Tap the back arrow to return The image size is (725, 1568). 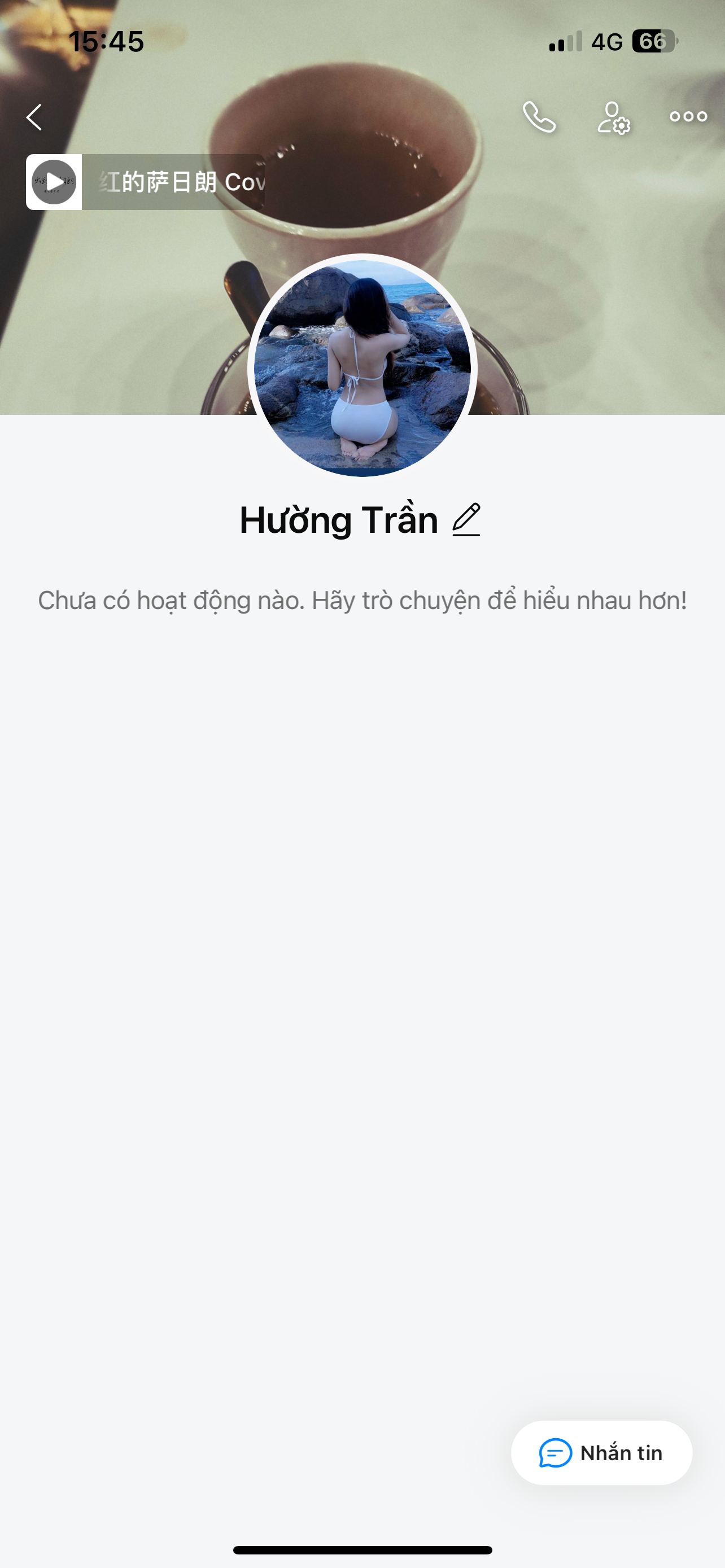tap(34, 116)
